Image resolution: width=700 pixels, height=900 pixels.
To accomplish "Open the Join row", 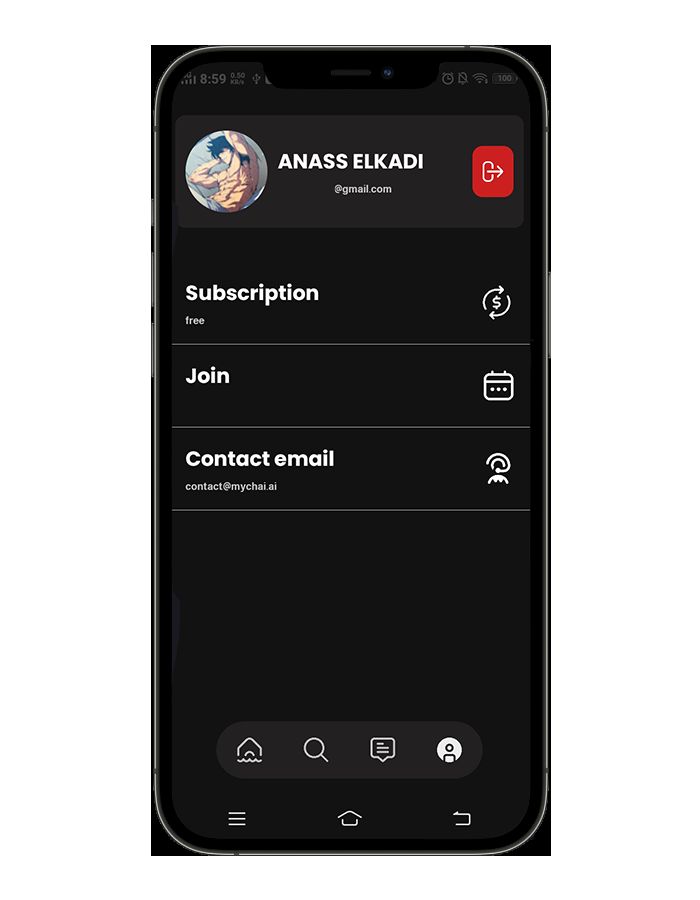I will point(350,386).
